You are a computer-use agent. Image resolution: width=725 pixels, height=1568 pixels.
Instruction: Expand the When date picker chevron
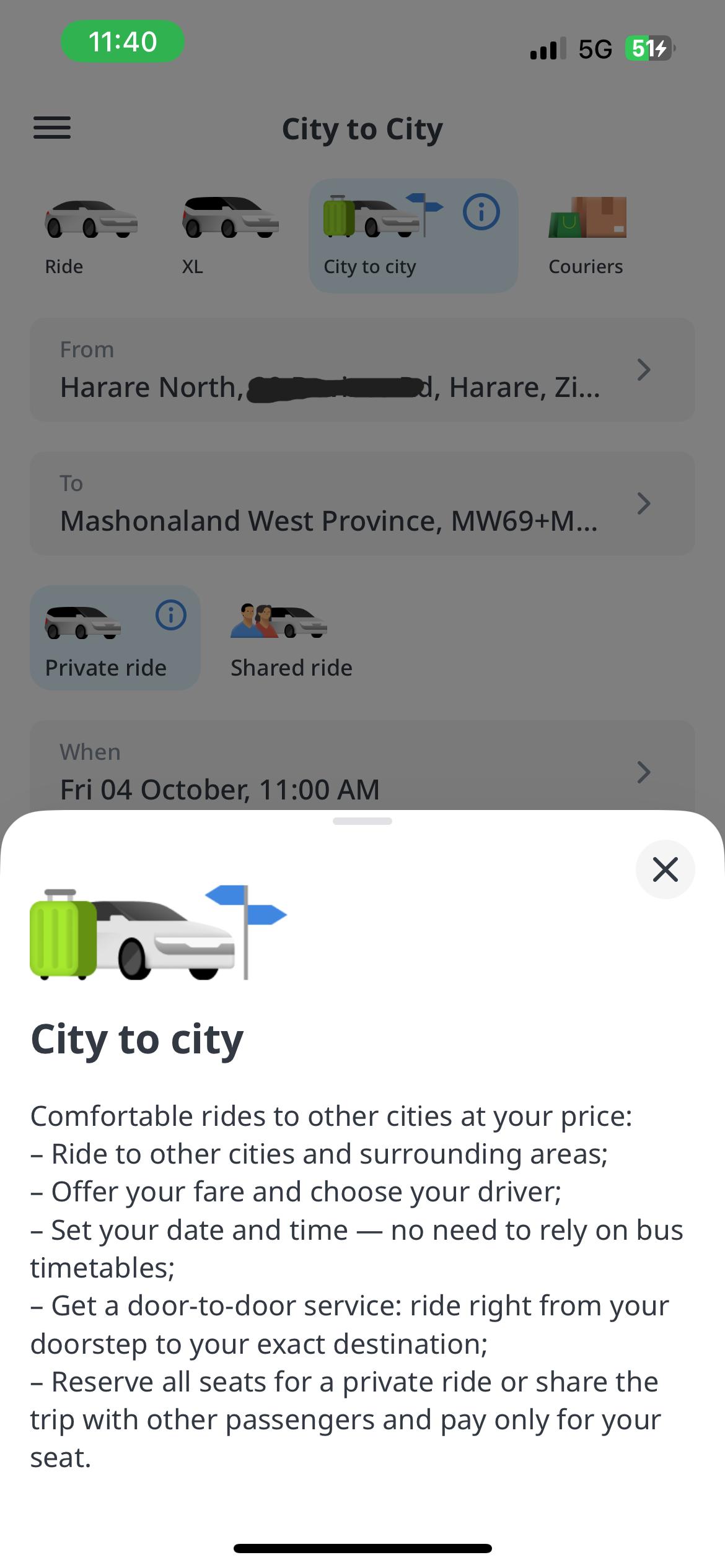pos(644,772)
